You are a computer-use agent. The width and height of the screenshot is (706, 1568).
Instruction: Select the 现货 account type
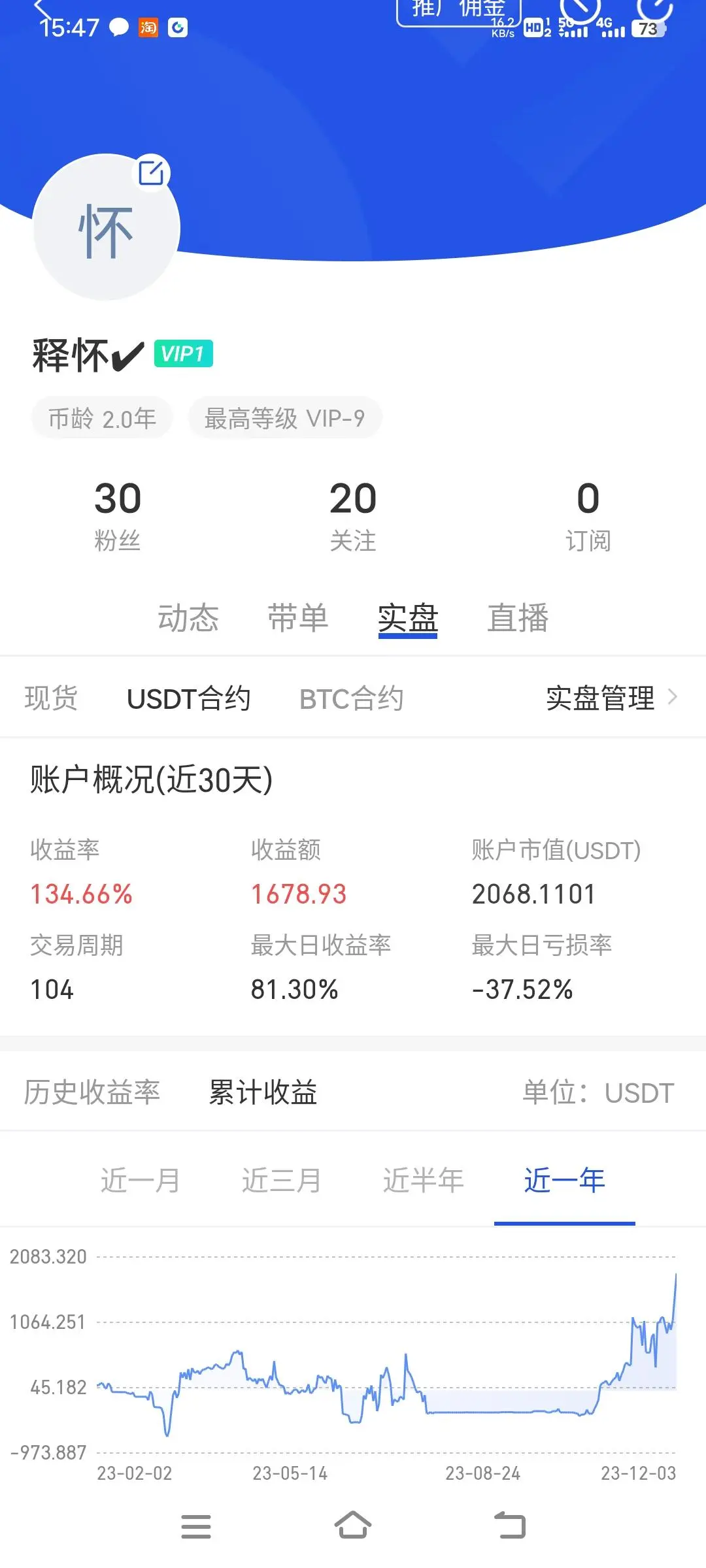51,698
